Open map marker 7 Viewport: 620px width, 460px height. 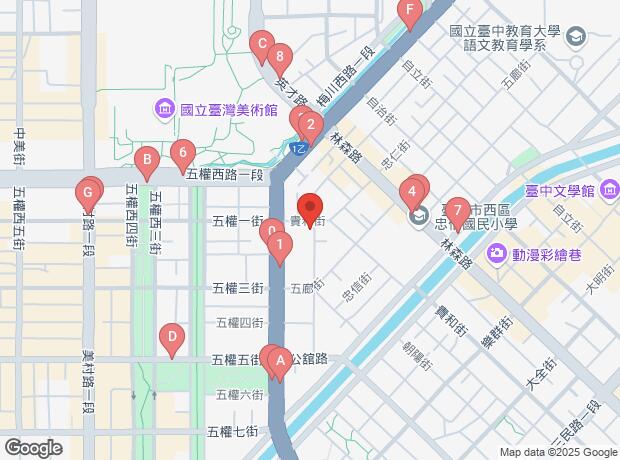tap(457, 211)
